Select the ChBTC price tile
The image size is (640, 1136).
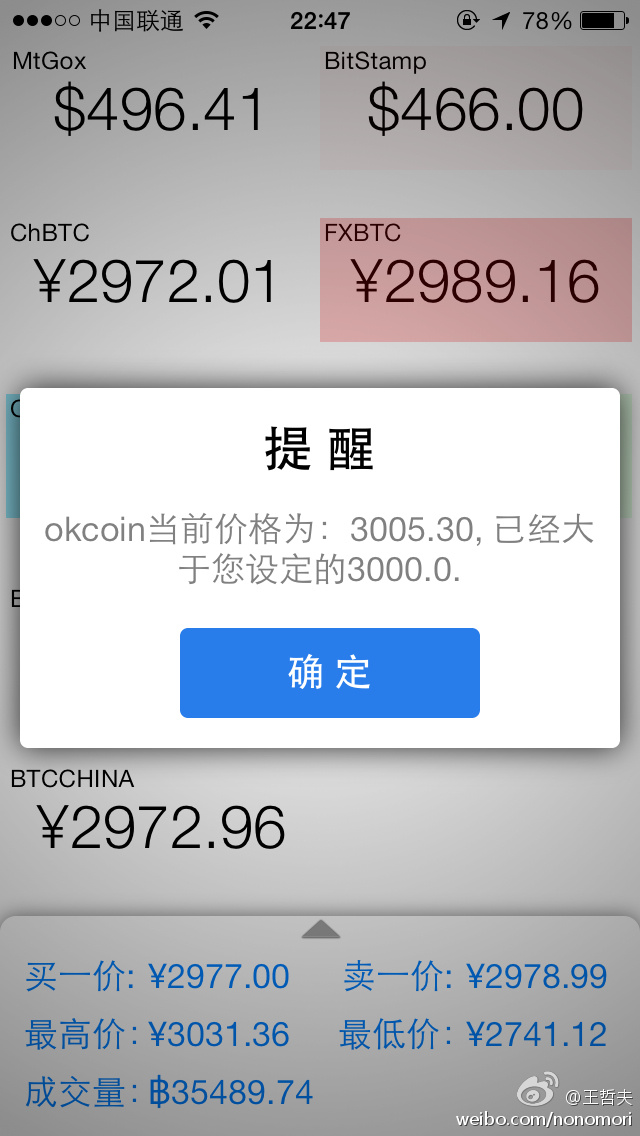point(158,280)
